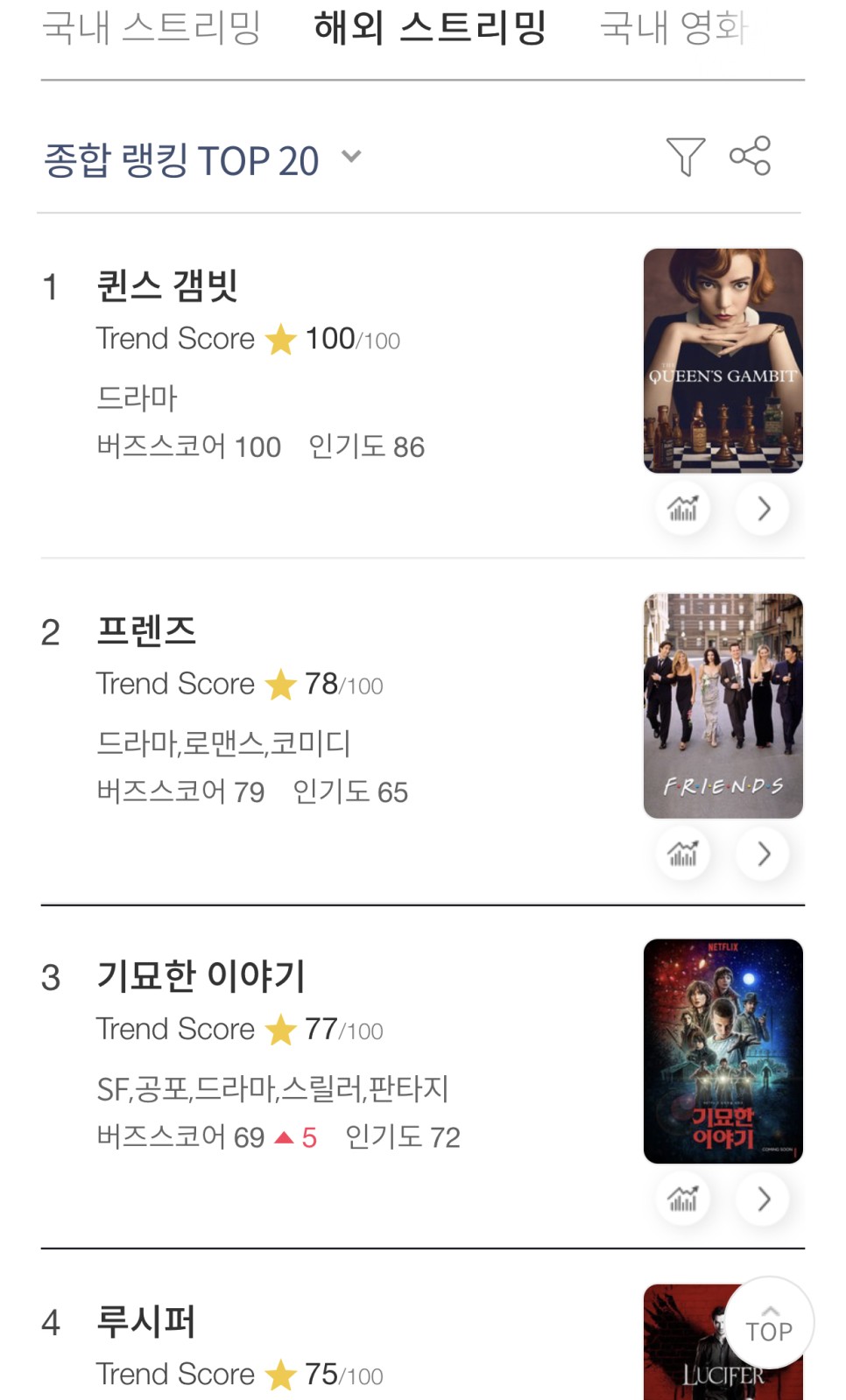846x1400 pixels.
Task: Open details arrow for 프렌즈
Action: [764, 854]
